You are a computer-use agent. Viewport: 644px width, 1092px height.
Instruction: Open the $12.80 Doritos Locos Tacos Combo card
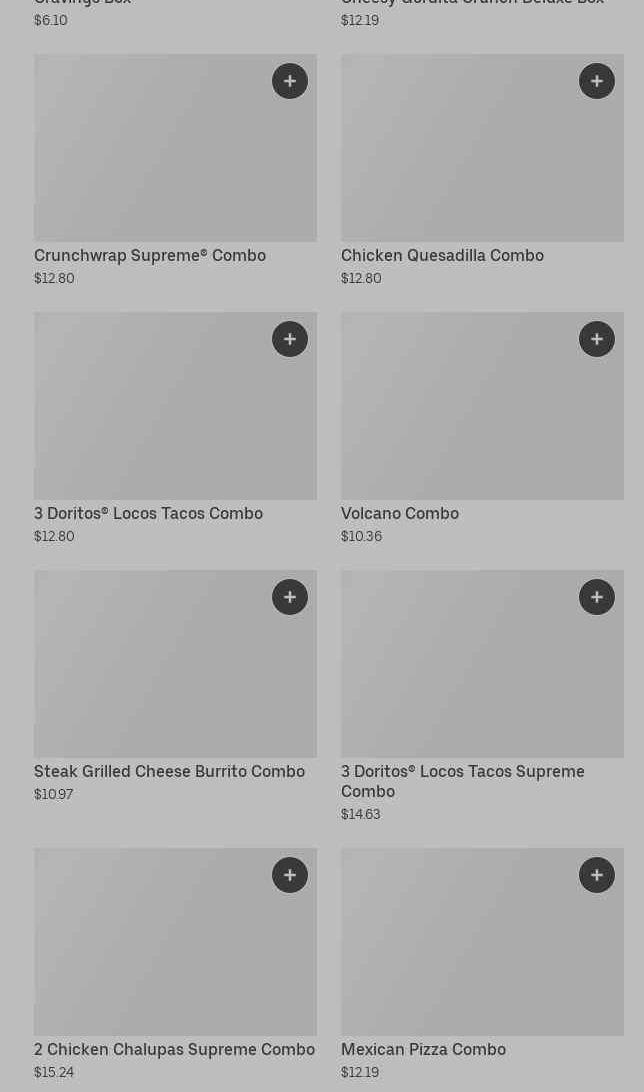pos(175,428)
